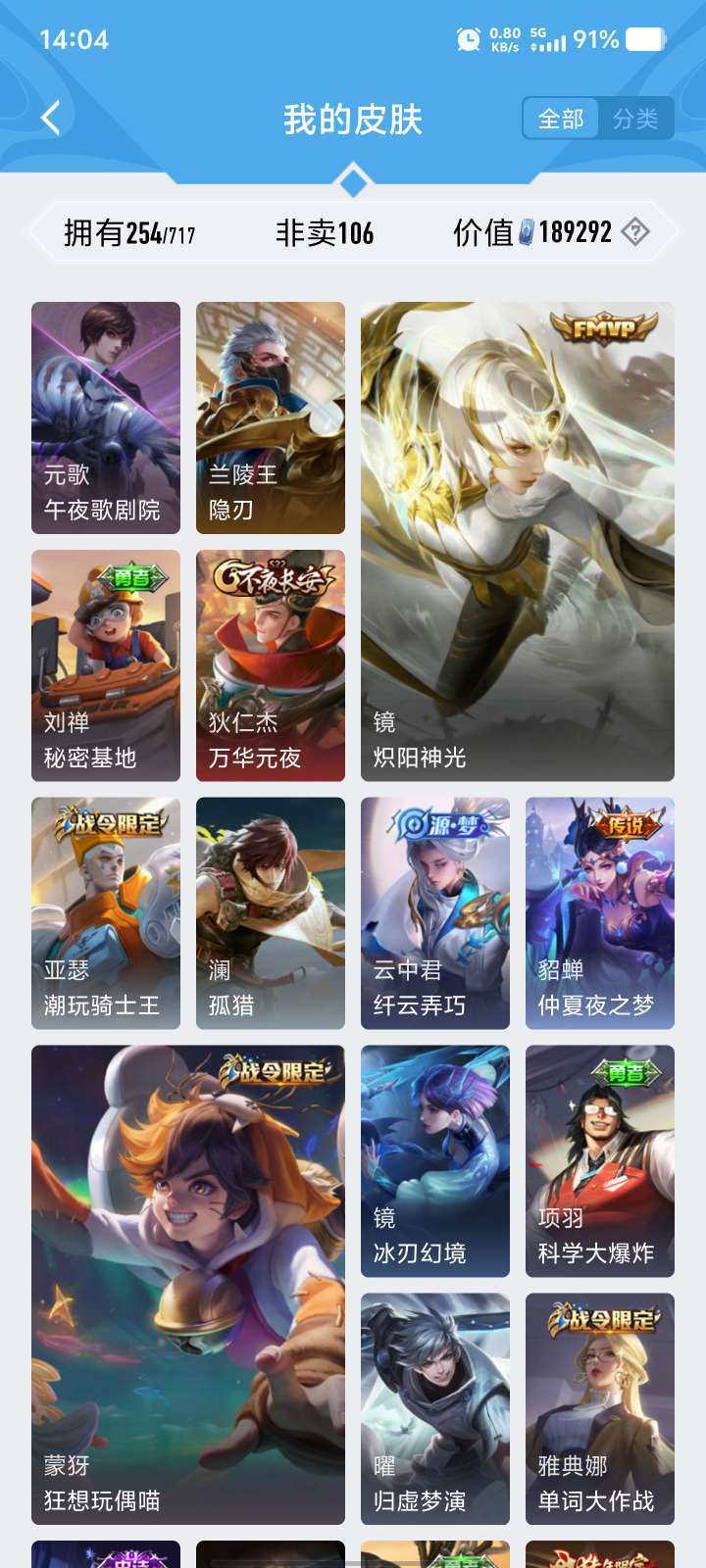
Task: Go back using the top-left arrow
Action: (x=51, y=119)
